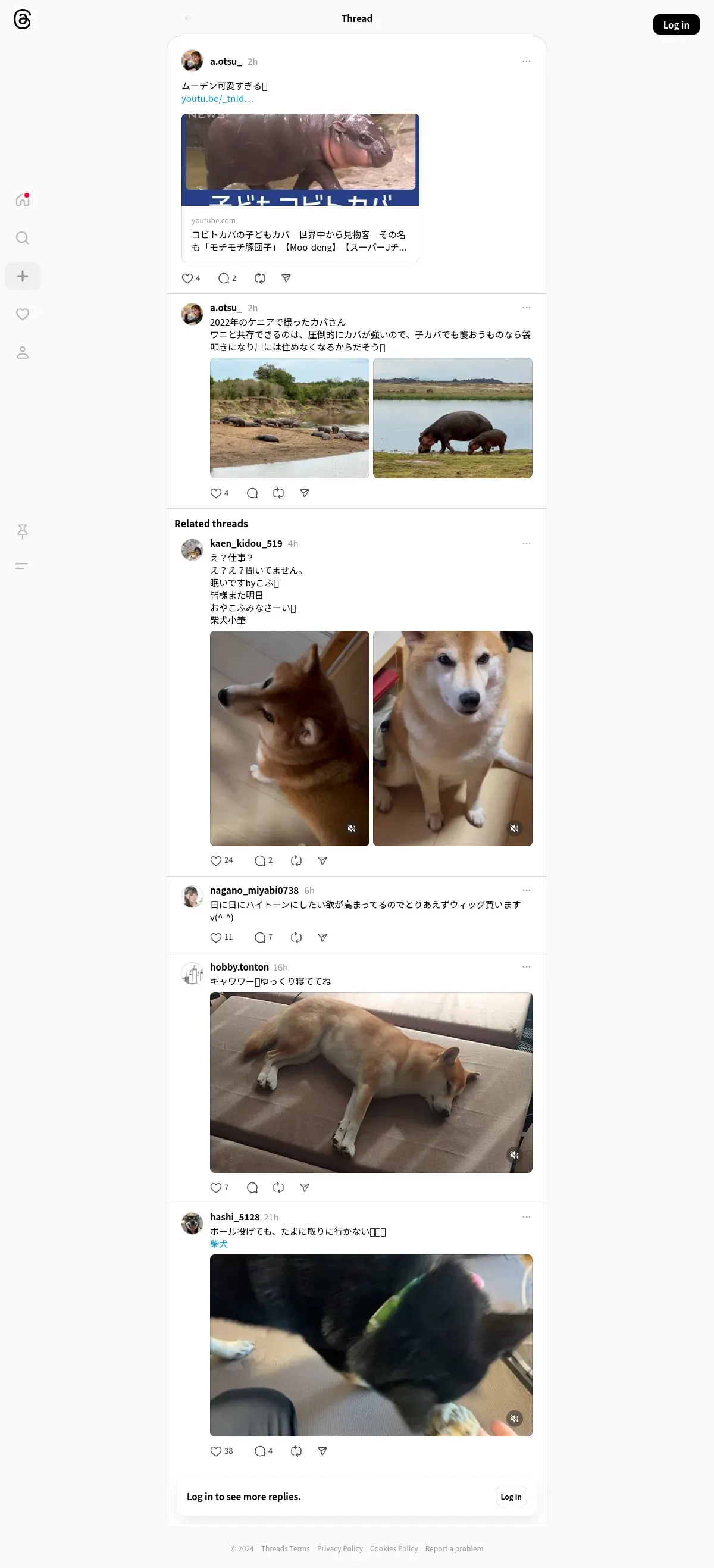Viewport: 714px width, 1568px height.
Task: Open the profile icon in sidebar
Action: click(23, 352)
